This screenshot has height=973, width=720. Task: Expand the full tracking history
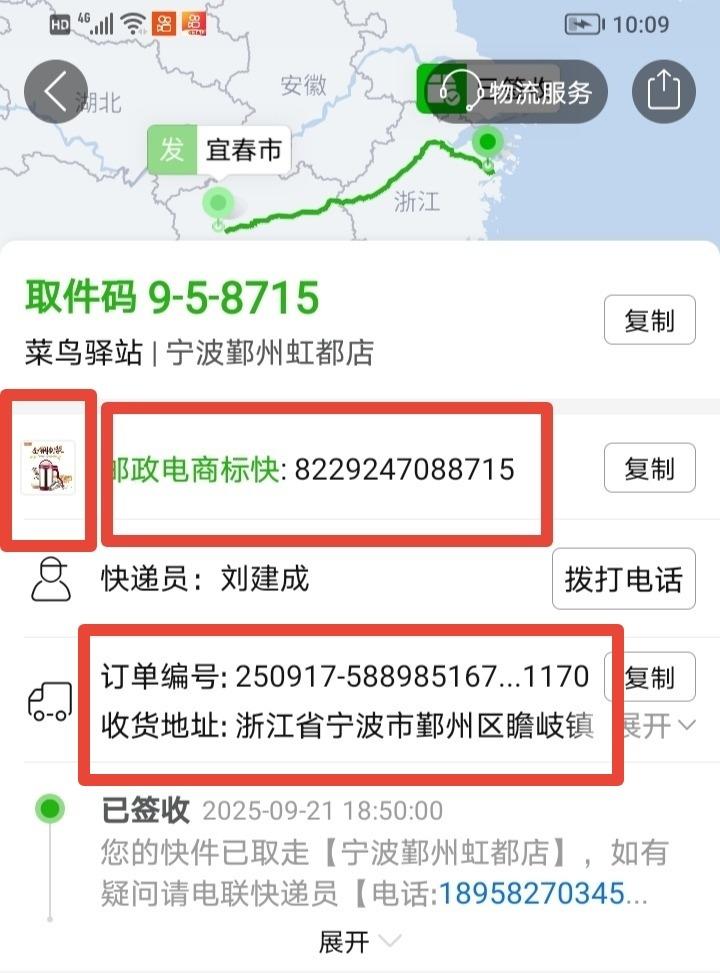point(359,941)
